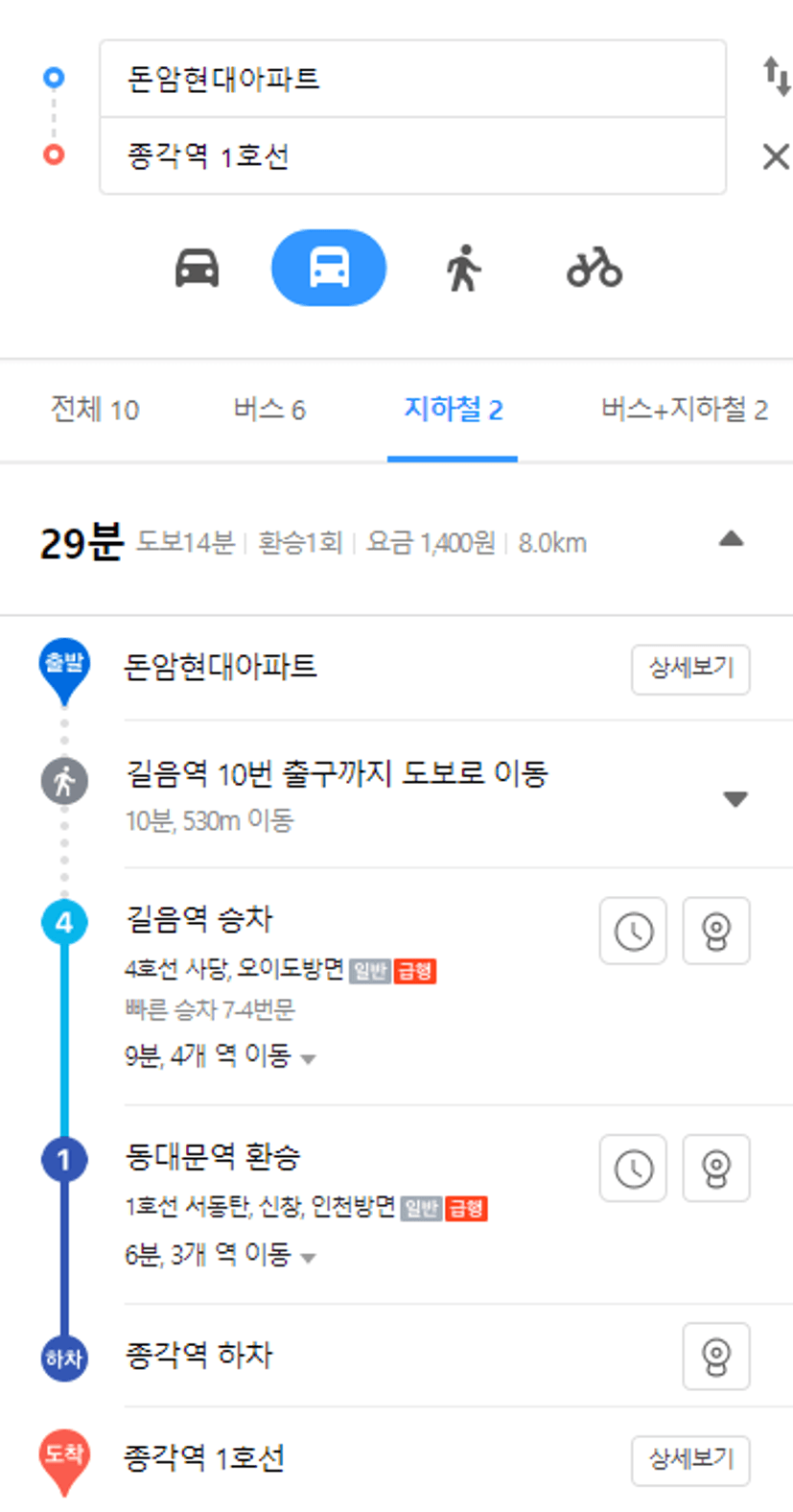Viewport: 793px width, 1512px height.
Task: Show 길음역 승차 on the map
Action: [716, 931]
